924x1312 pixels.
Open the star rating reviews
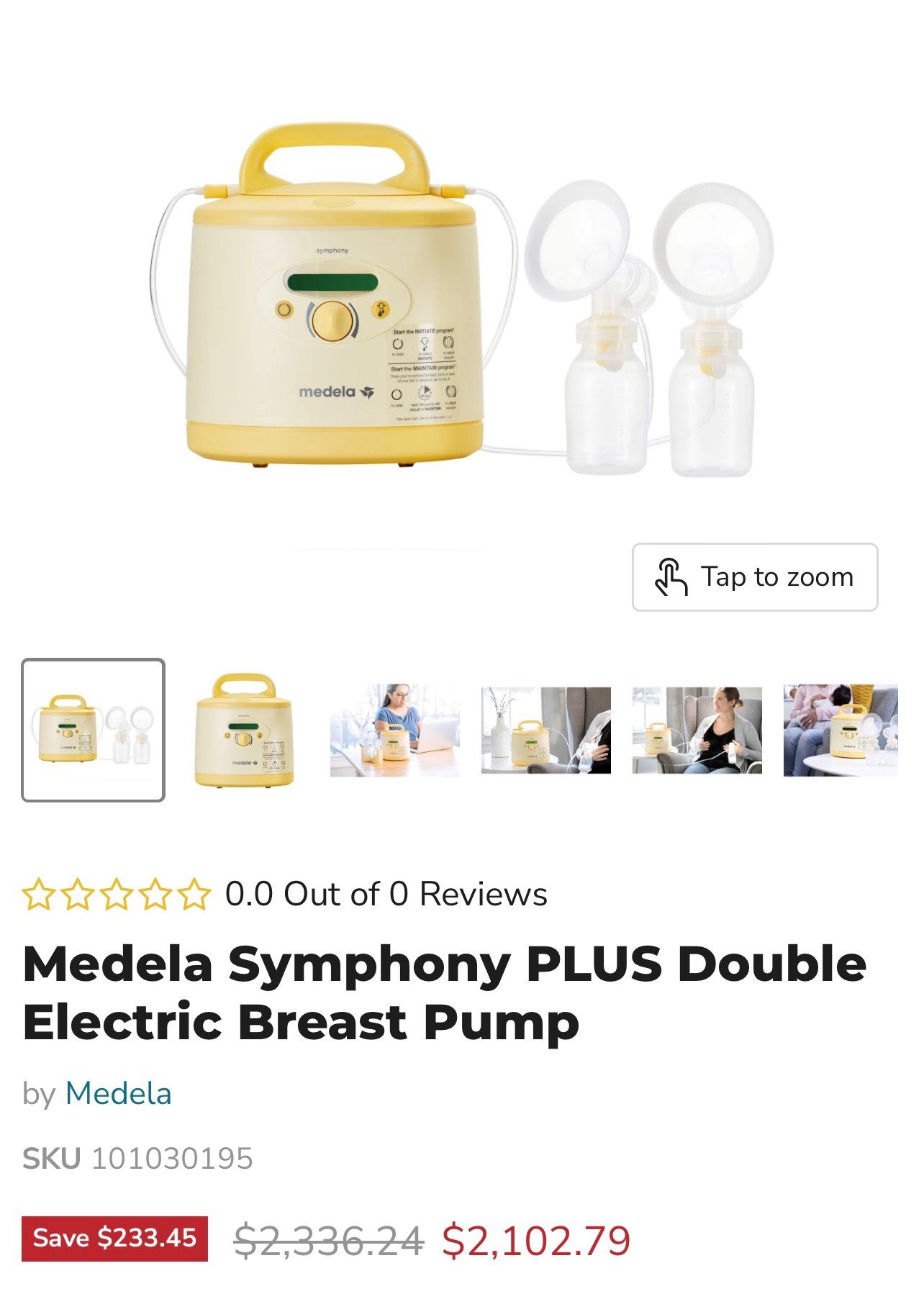(x=285, y=894)
